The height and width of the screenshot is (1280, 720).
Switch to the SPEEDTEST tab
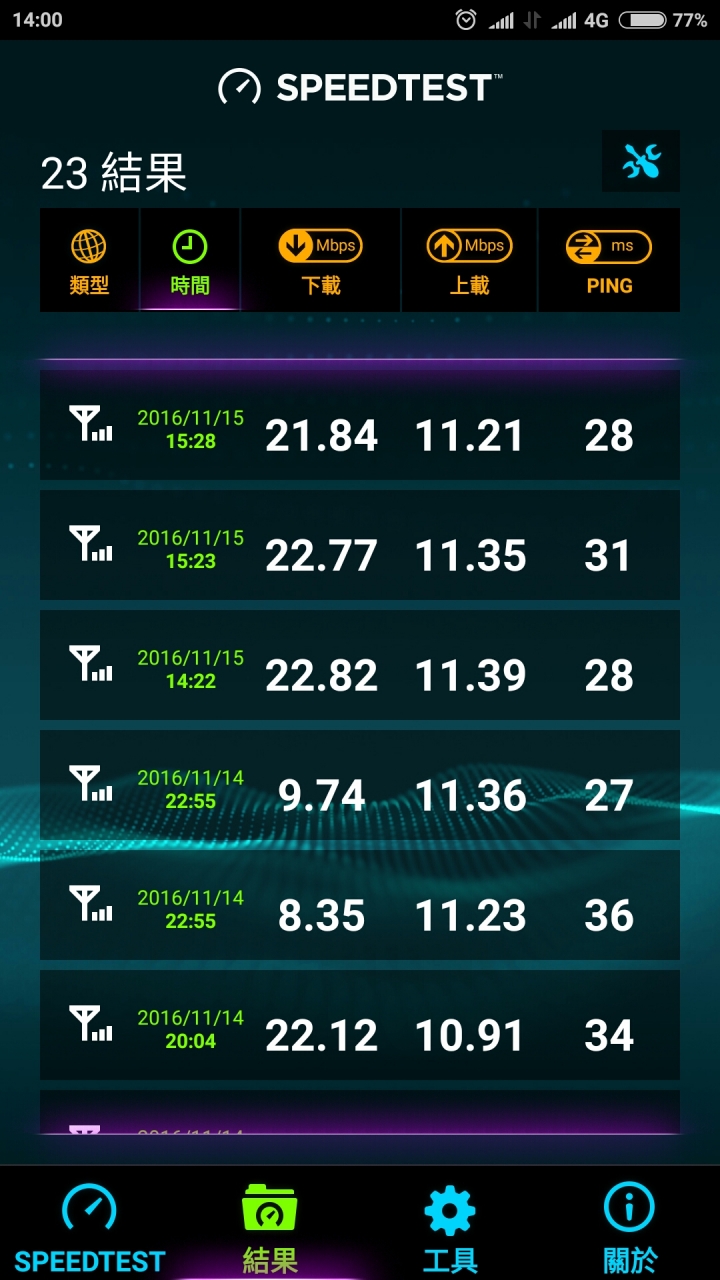pyautogui.click(x=89, y=1227)
